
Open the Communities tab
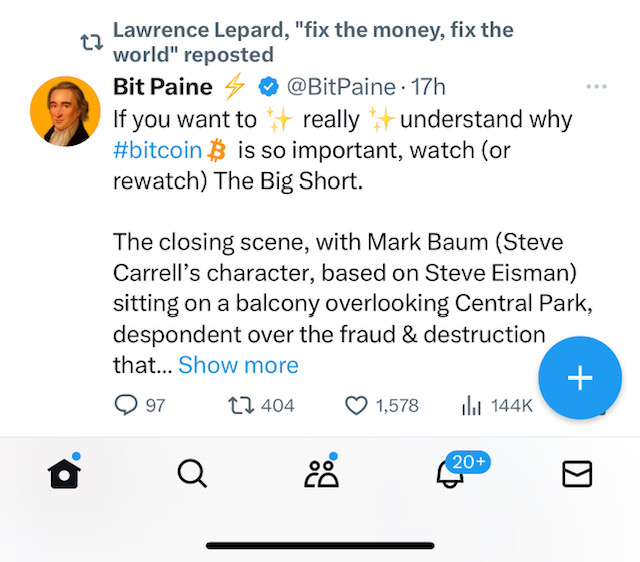pyautogui.click(x=320, y=474)
